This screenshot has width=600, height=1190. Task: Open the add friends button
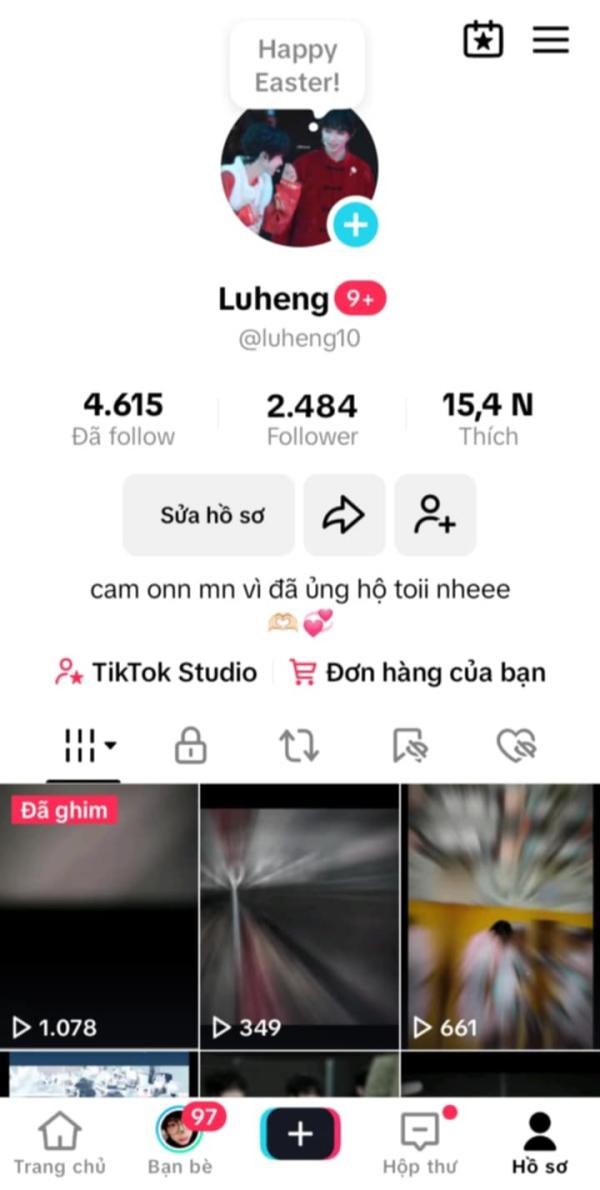(x=435, y=515)
